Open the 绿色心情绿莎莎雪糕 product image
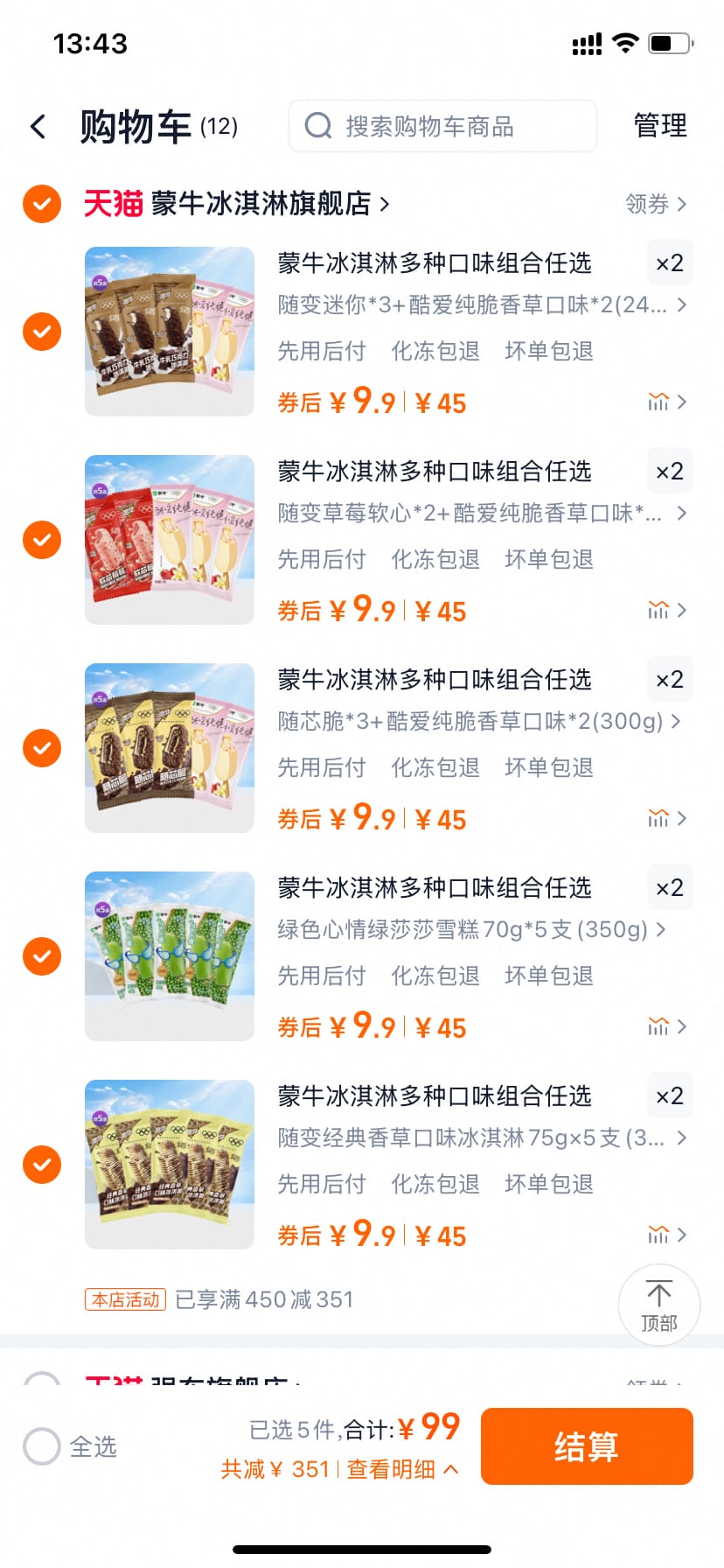 click(169, 955)
